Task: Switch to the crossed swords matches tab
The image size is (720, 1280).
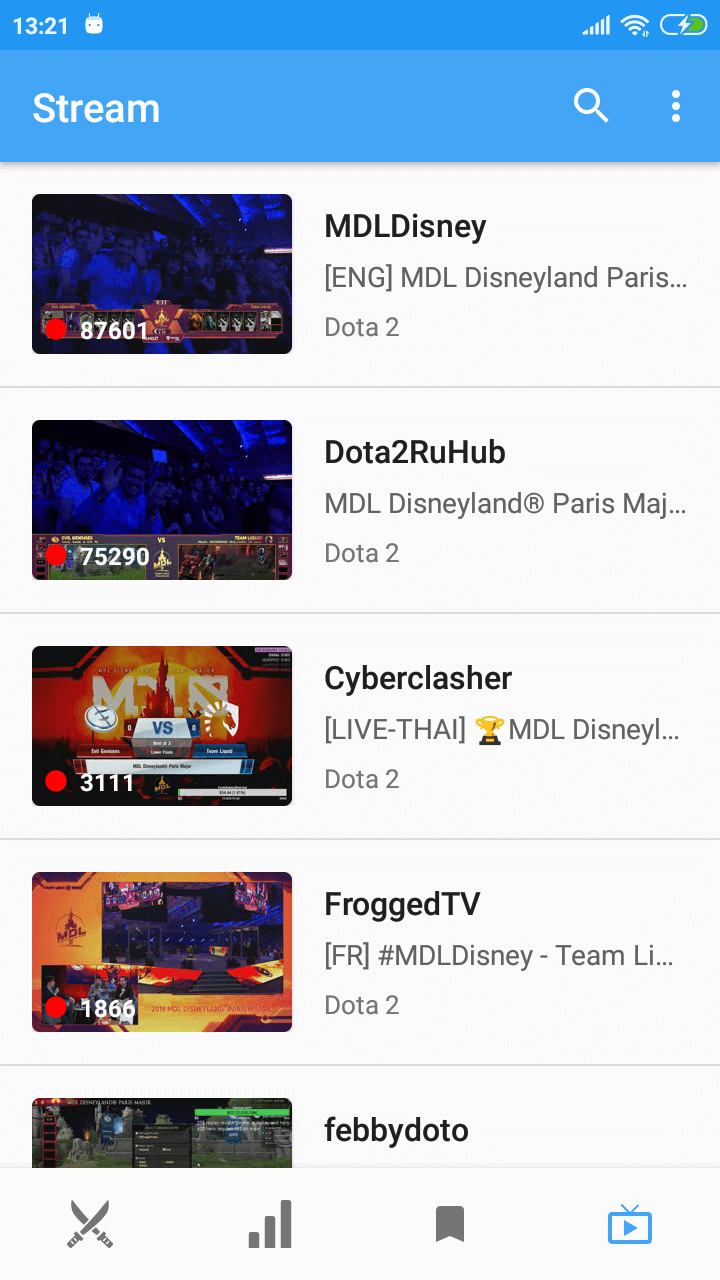Action: [90, 1224]
